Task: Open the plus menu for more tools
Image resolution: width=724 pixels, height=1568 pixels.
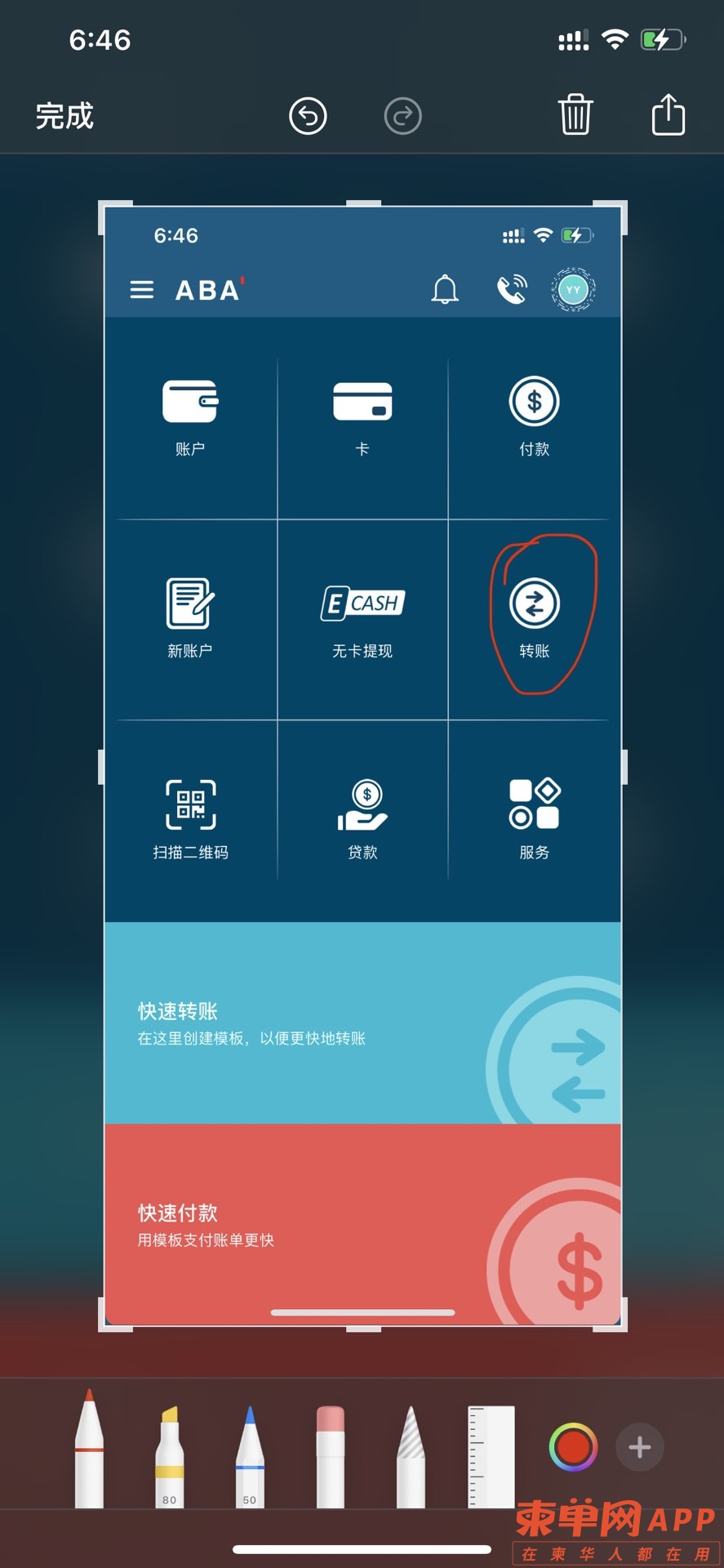Action: click(639, 1447)
